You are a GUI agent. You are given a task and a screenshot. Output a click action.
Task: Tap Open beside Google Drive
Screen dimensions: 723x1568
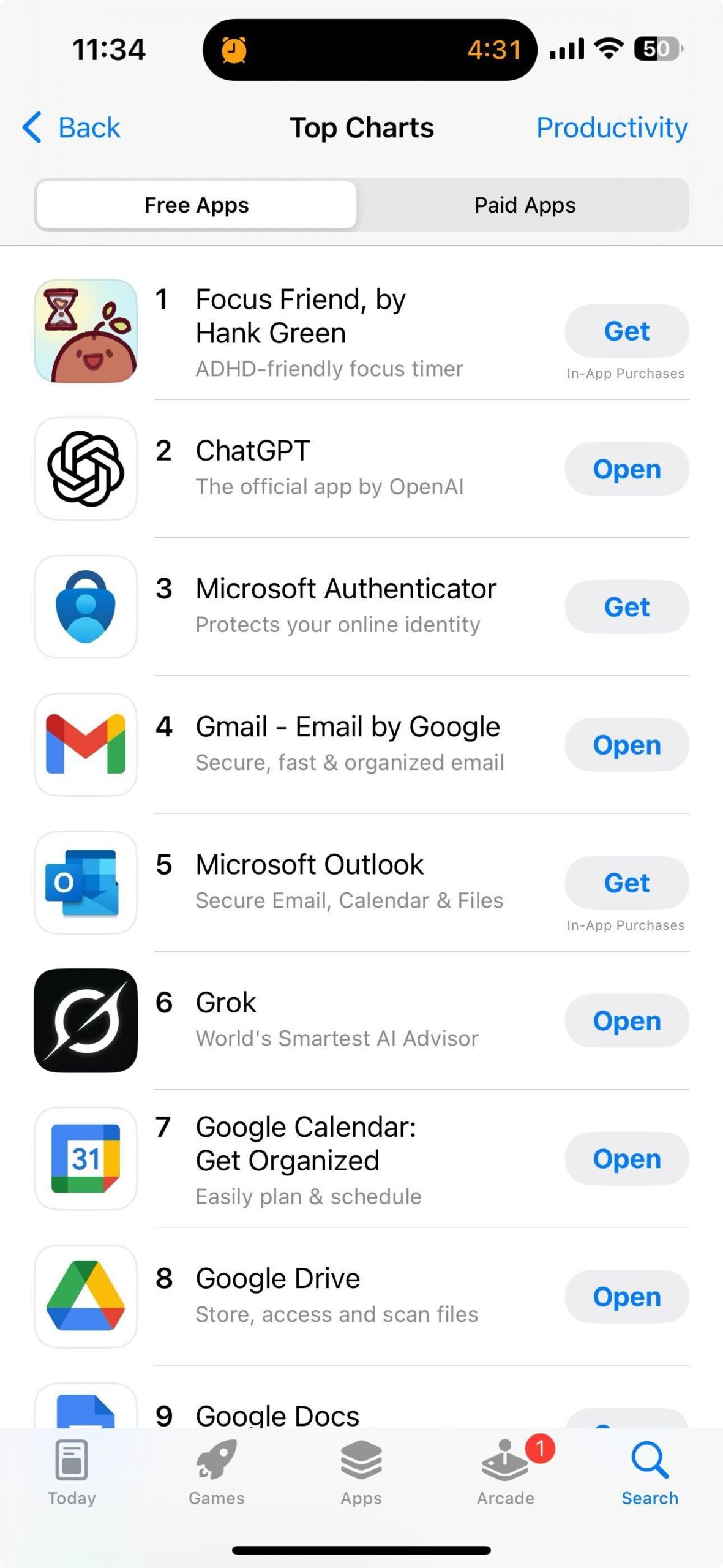[x=626, y=1297]
